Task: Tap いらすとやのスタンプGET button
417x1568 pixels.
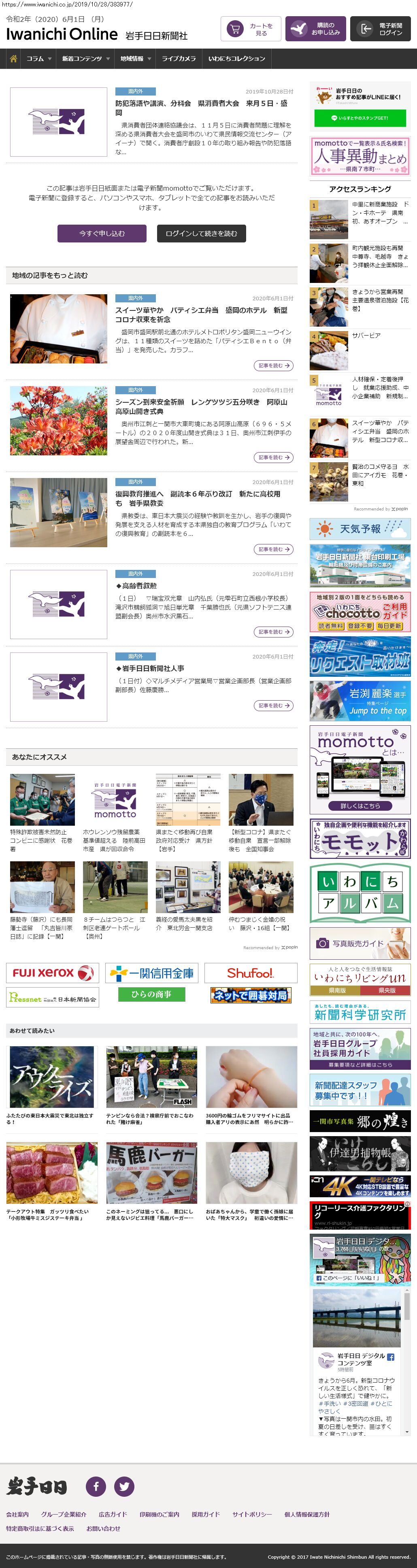Action: 360,118
